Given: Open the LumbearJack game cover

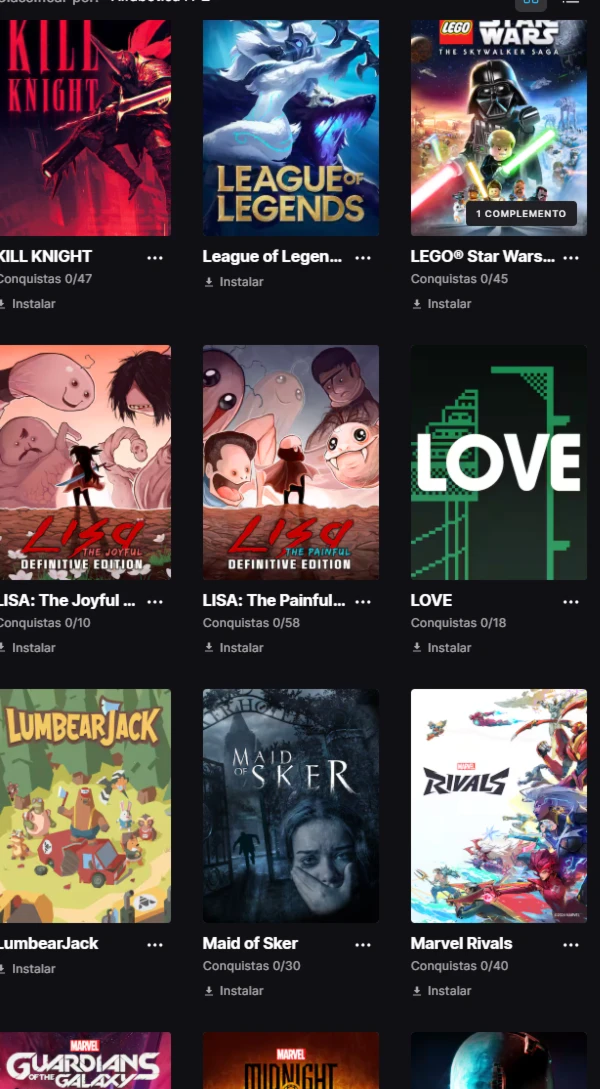Looking at the screenshot, I should point(85,805).
